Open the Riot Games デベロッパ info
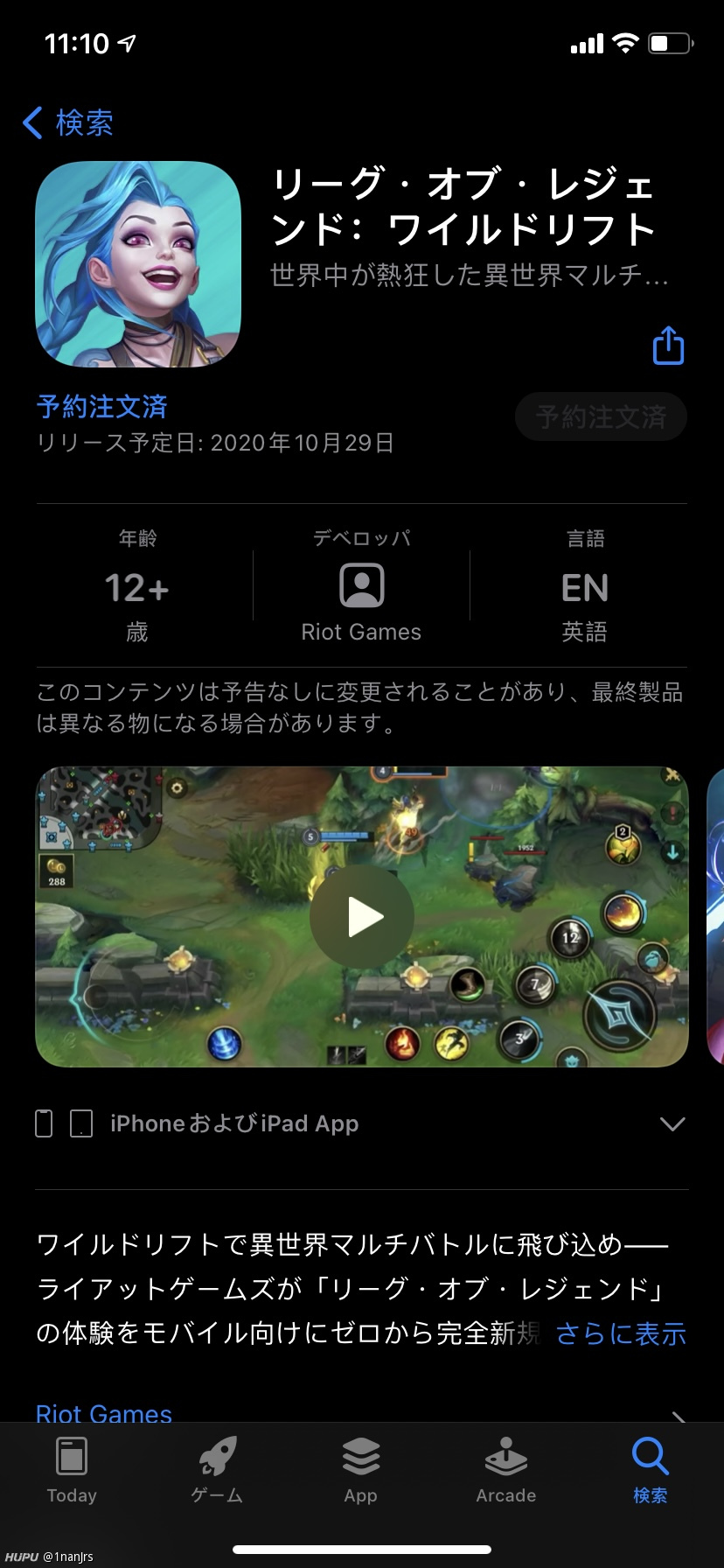Image resolution: width=724 pixels, height=1568 pixels. [x=361, y=586]
